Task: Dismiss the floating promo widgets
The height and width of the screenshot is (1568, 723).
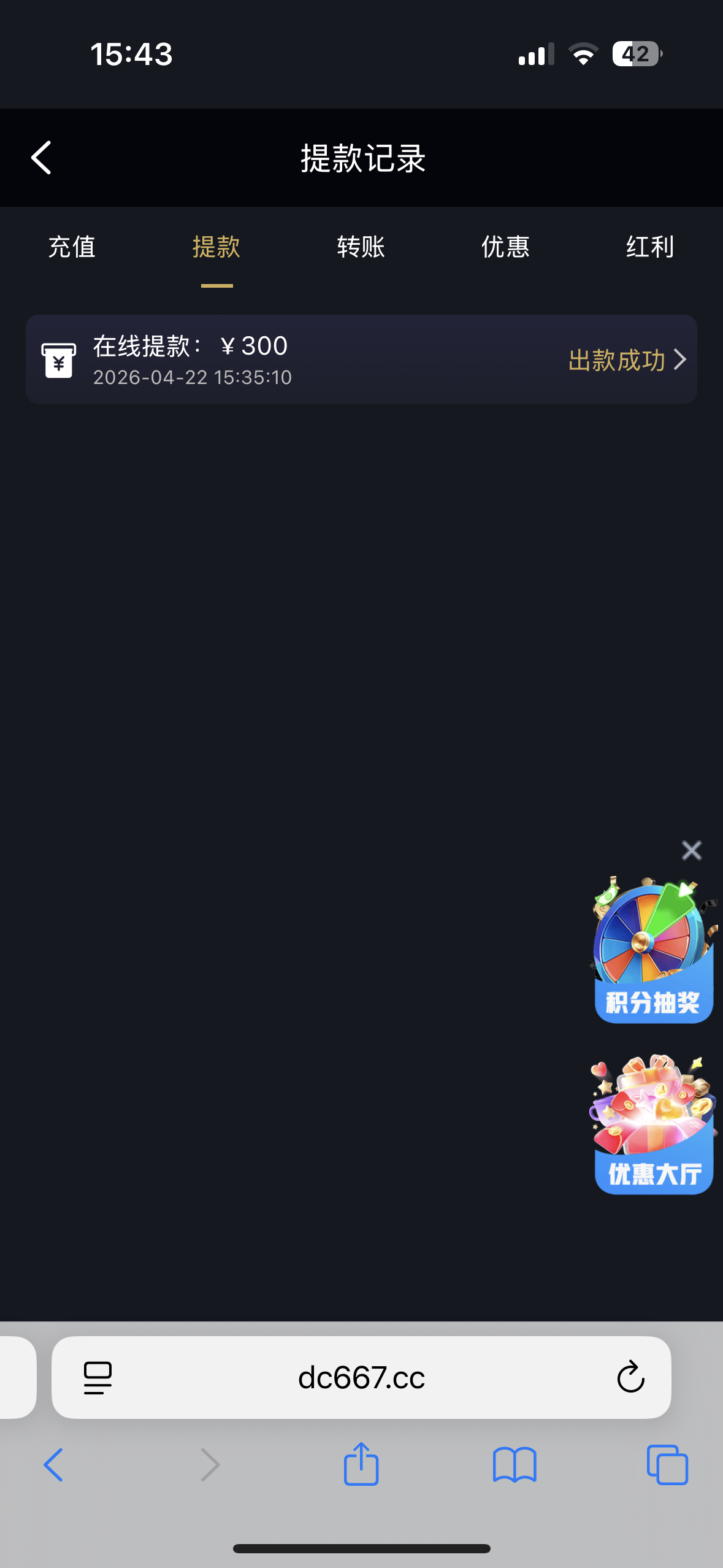Action: coord(691,850)
